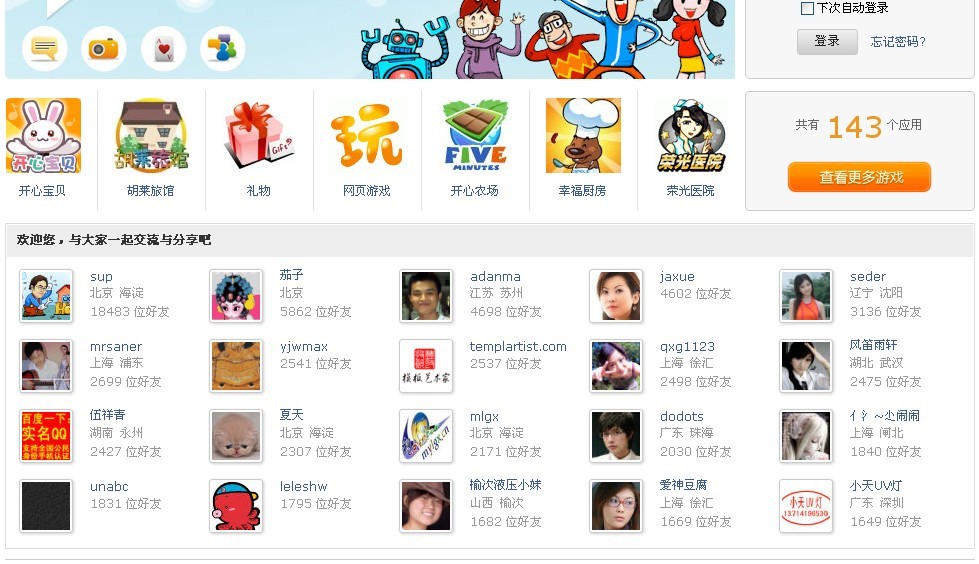The image size is (979, 564).
Task: Open the 忘记密码? link
Action: point(898,42)
